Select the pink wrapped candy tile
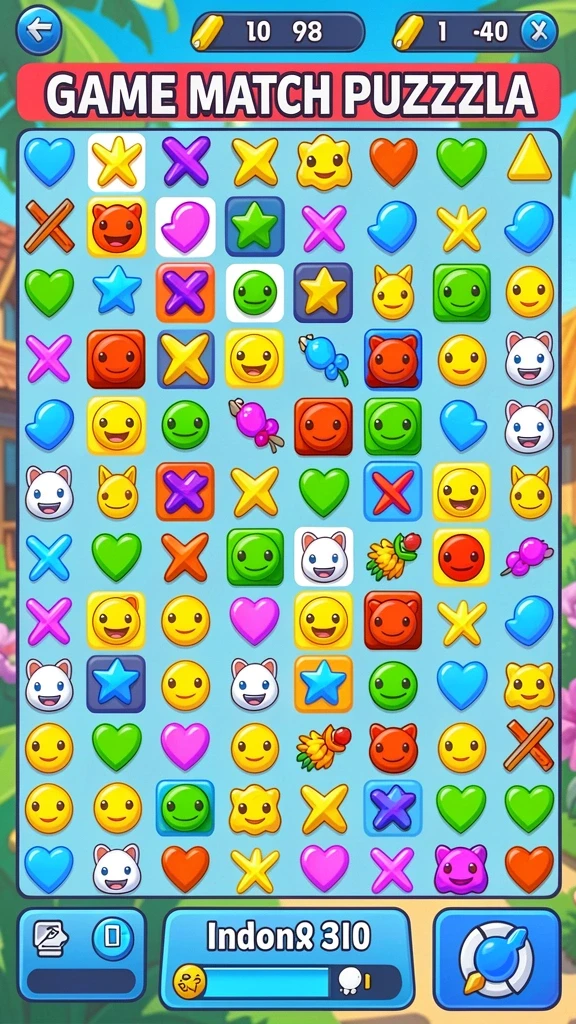This screenshot has width=576, height=1024. coord(256,424)
